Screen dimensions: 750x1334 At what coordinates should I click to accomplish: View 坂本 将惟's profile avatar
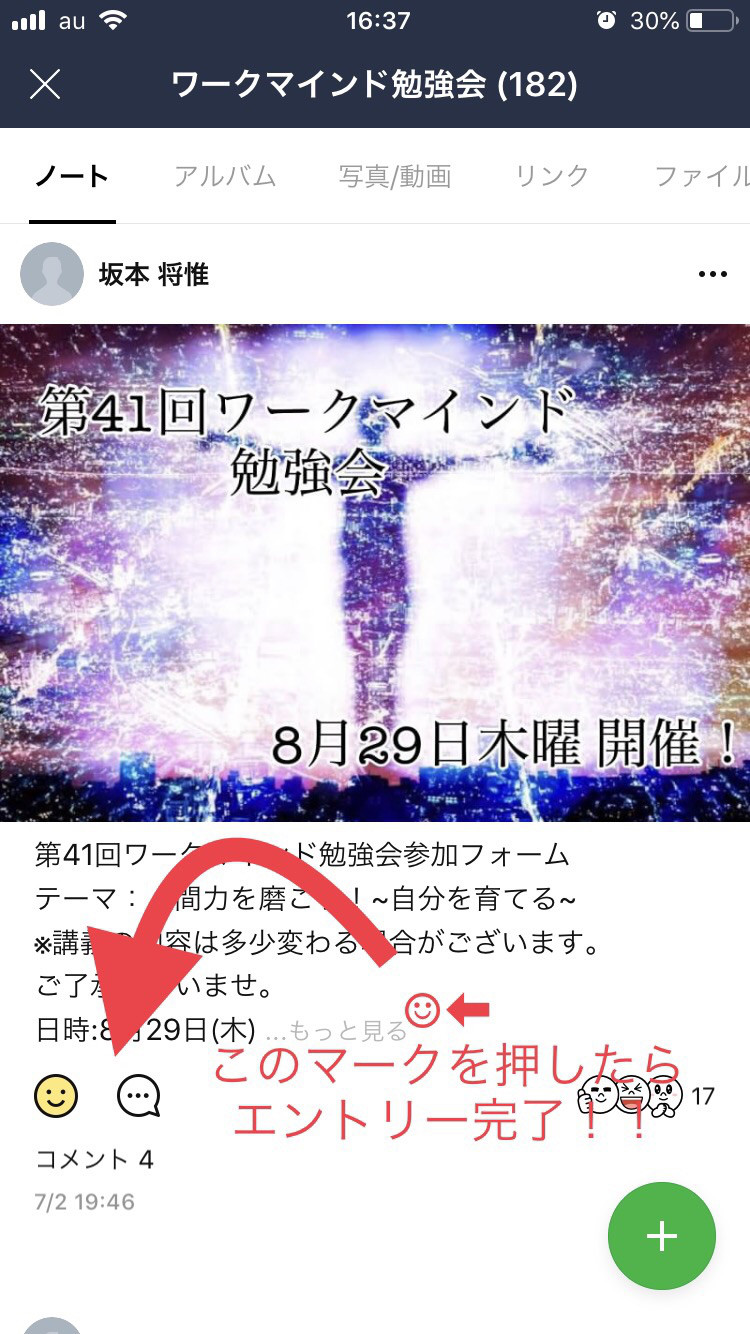point(52,274)
